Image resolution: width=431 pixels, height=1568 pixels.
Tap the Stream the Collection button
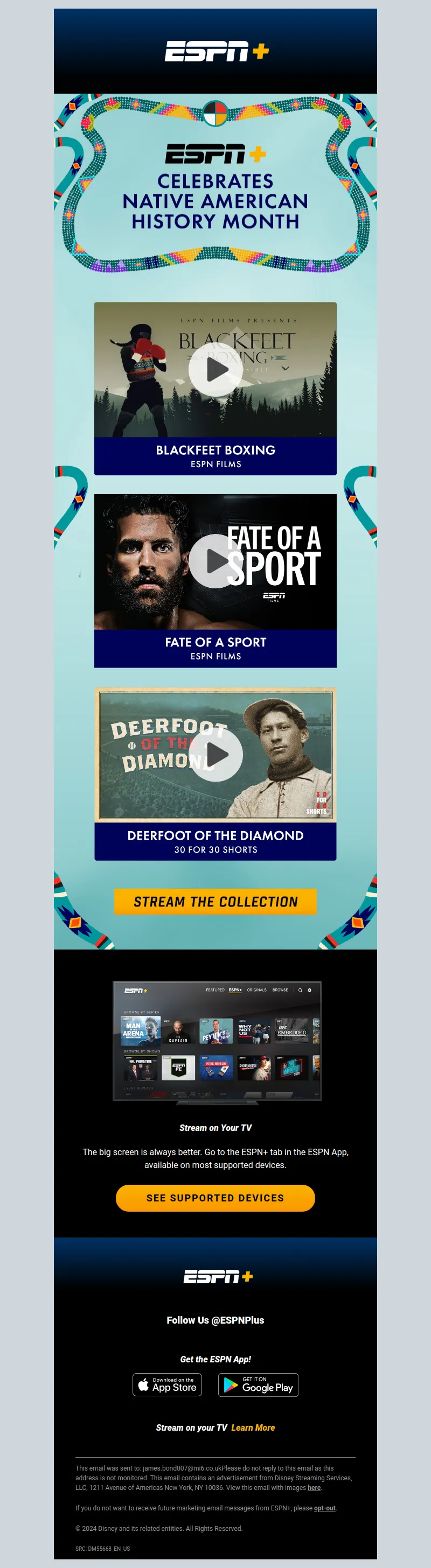215,902
